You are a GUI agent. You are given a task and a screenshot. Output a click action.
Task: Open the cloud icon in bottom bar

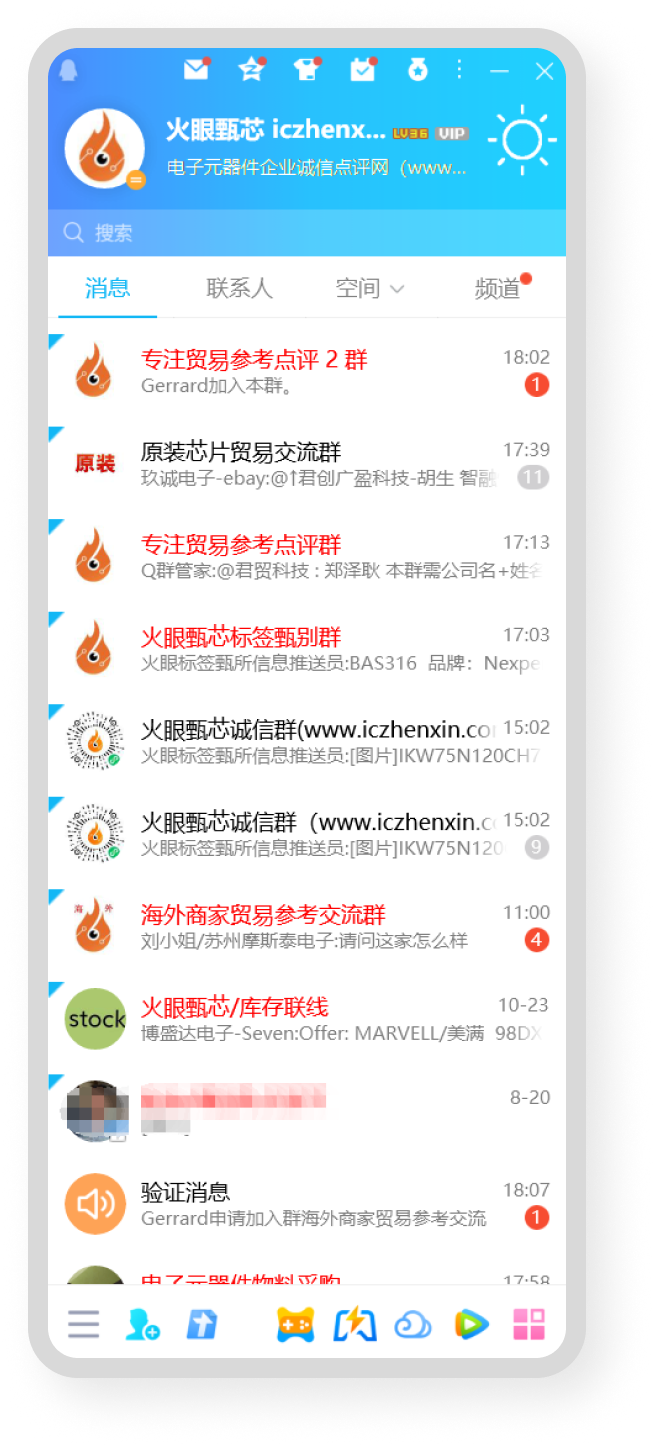point(413,1325)
